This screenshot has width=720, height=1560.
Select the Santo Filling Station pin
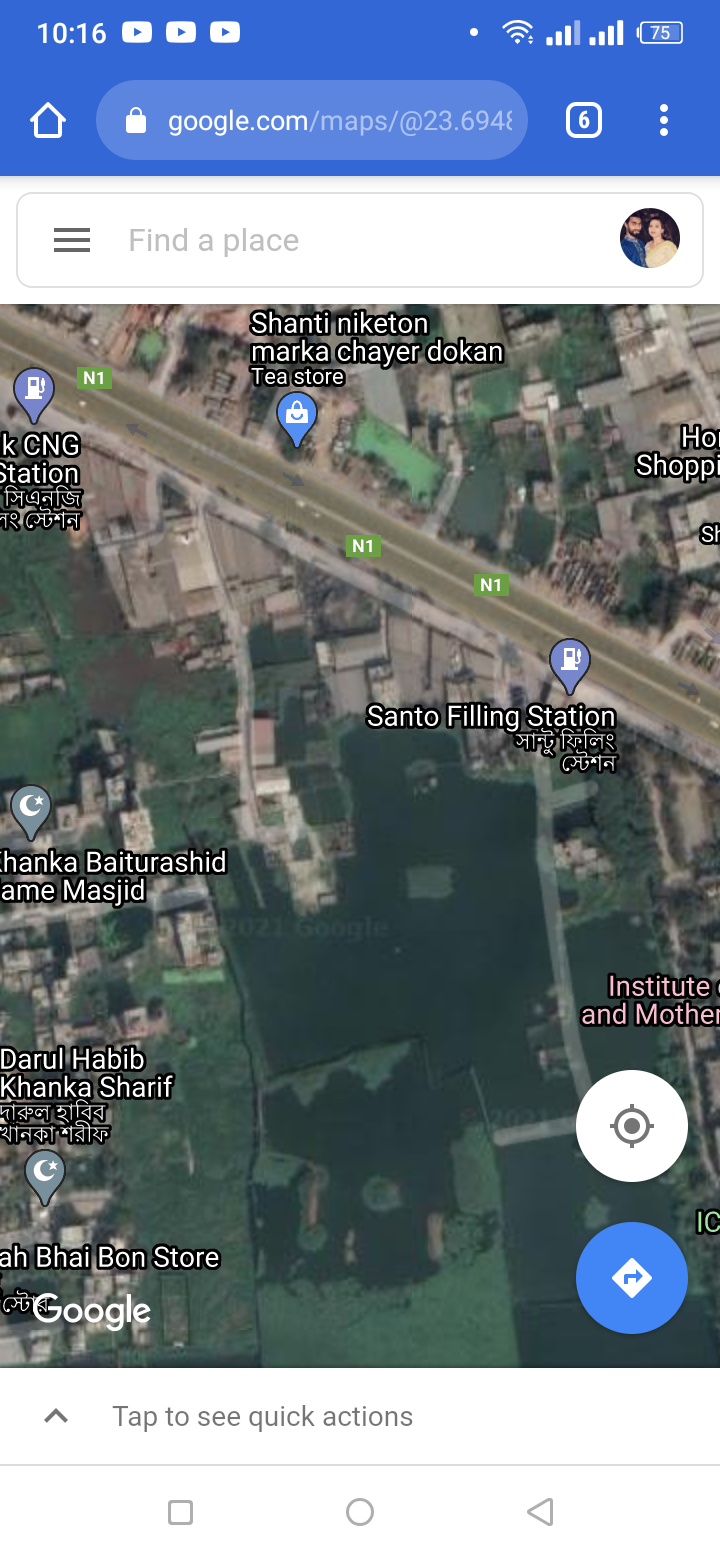[570, 666]
